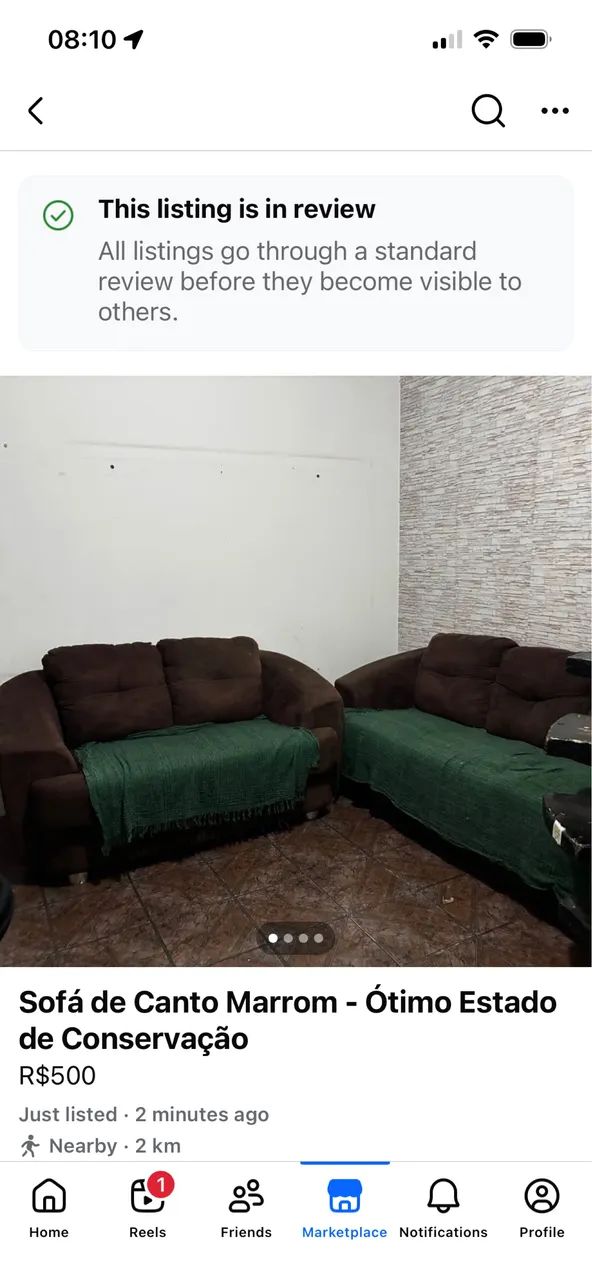Go back using the top arrow
This screenshot has width=592, height=1280.
(x=36, y=110)
